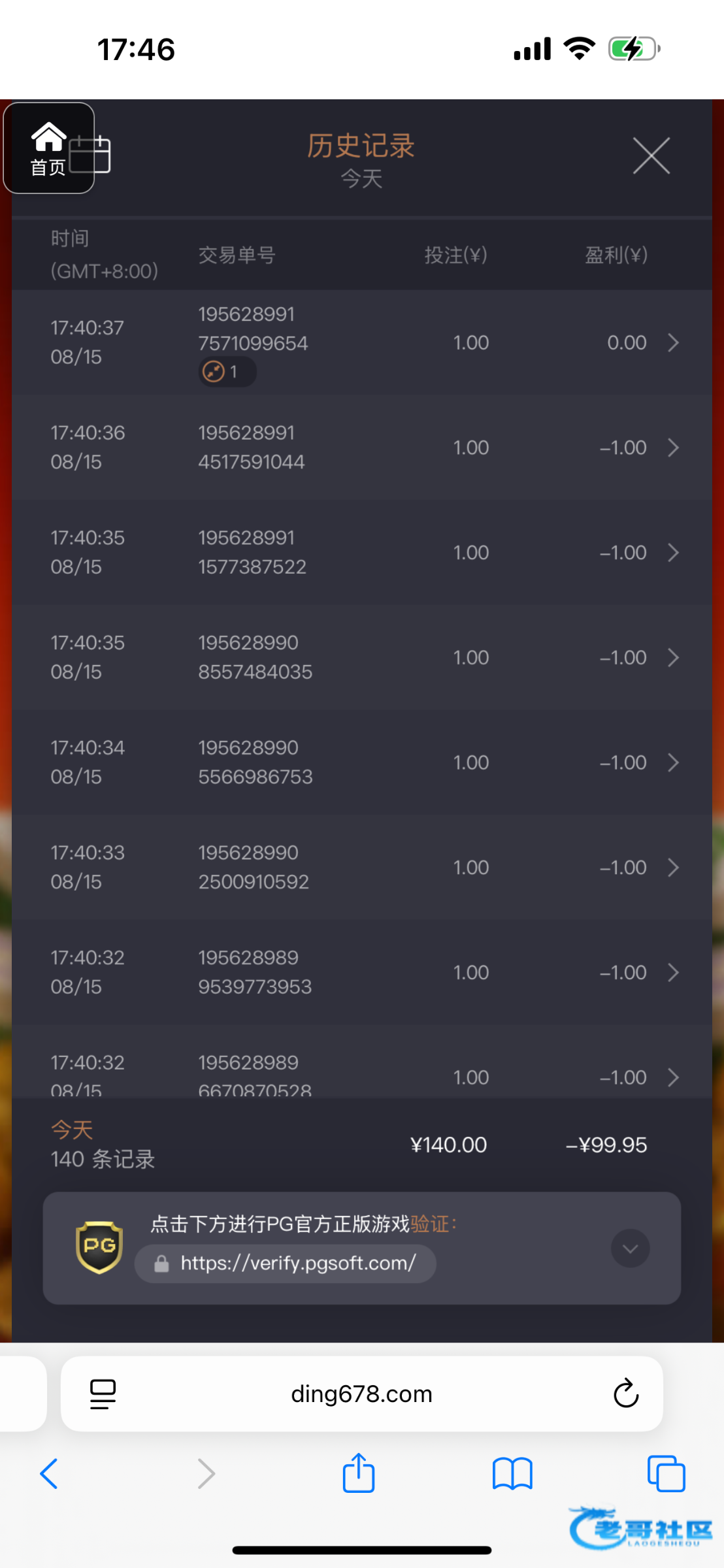The image size is (724, 1568).
Task: Open details of the 17:40:33 record
Action: click(x=361, y=868)
